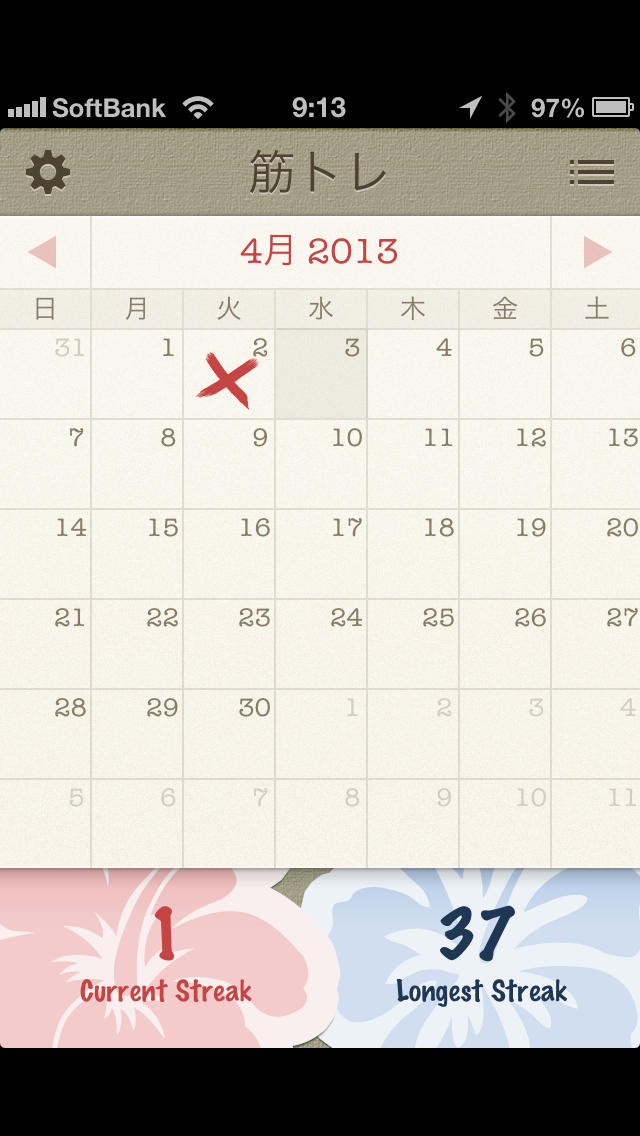The image size is (640, 1136).
Task: Select April 14 in the calendar
Action: click(45, 554)
